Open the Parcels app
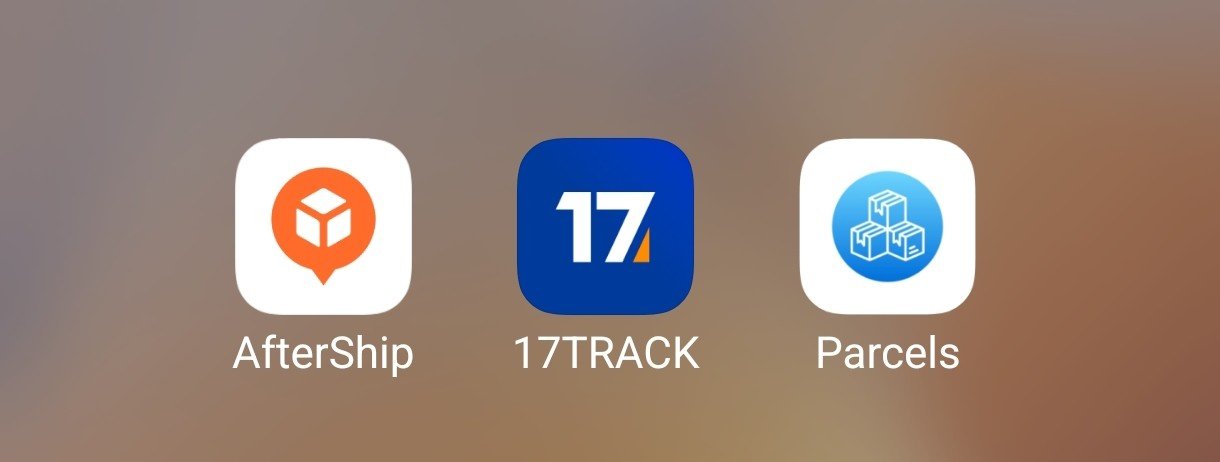The width and height of the screenshot is (1220, 462). 887,226
